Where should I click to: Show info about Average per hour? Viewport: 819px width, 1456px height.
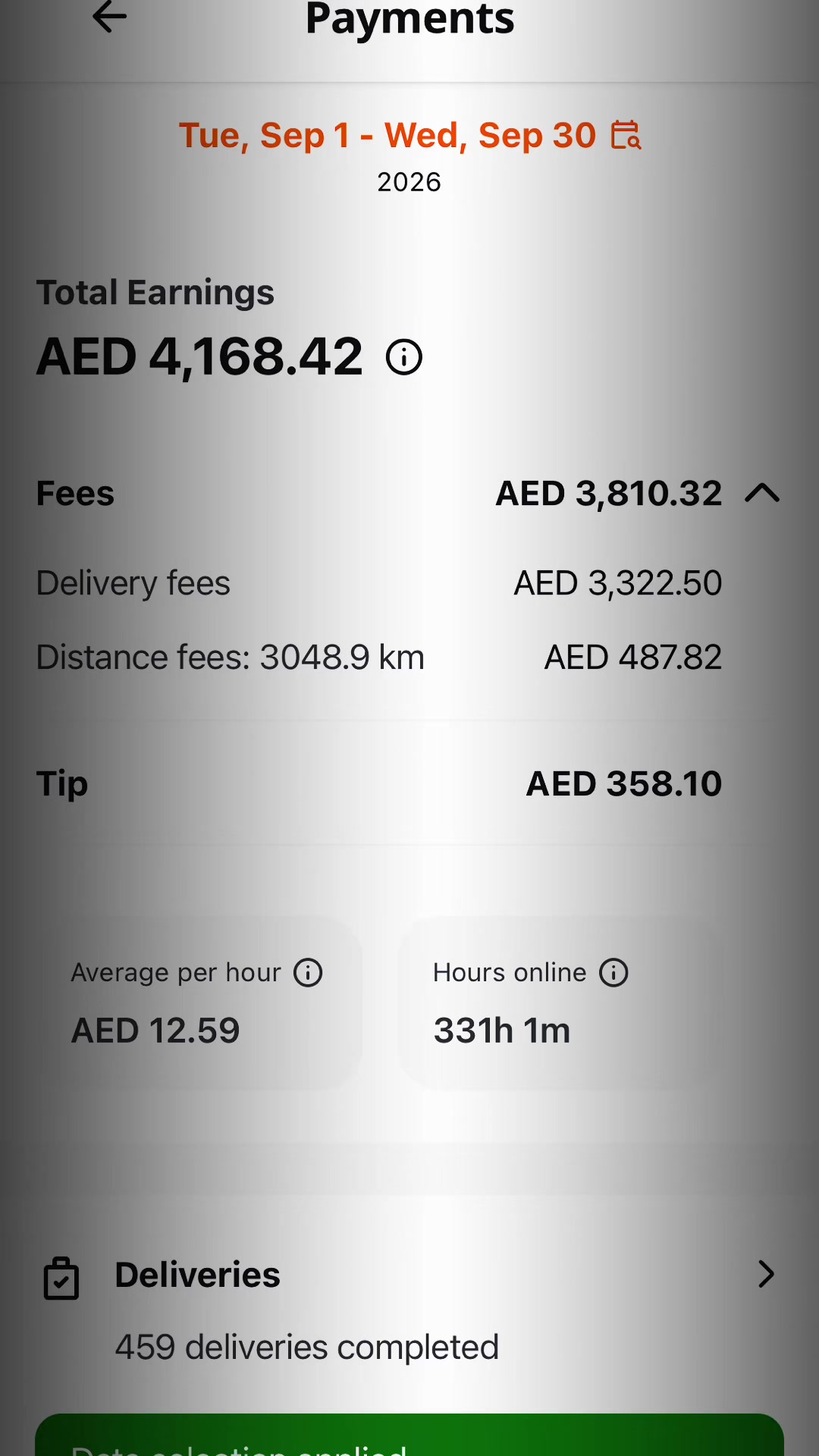(308, 973)
